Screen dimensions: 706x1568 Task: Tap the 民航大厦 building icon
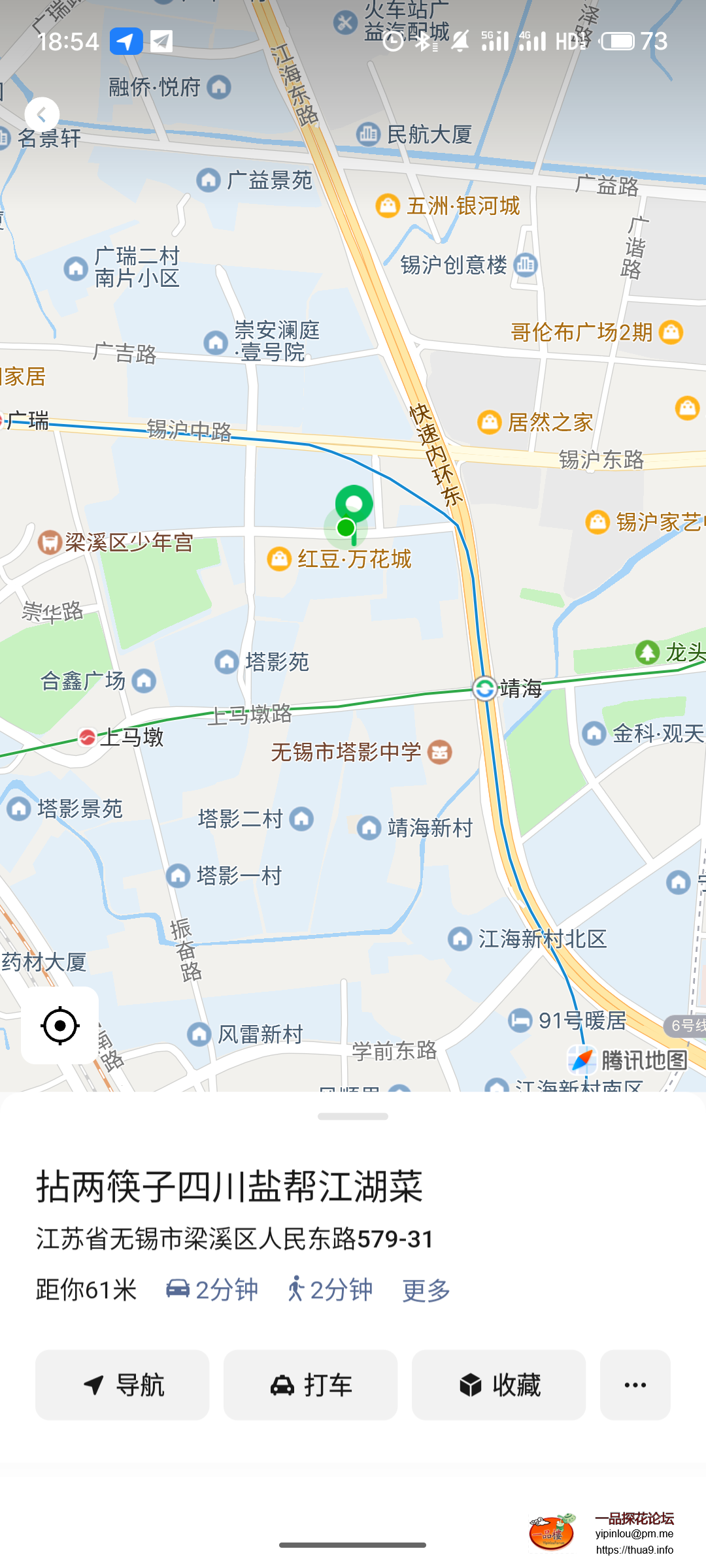coord(369,134)
